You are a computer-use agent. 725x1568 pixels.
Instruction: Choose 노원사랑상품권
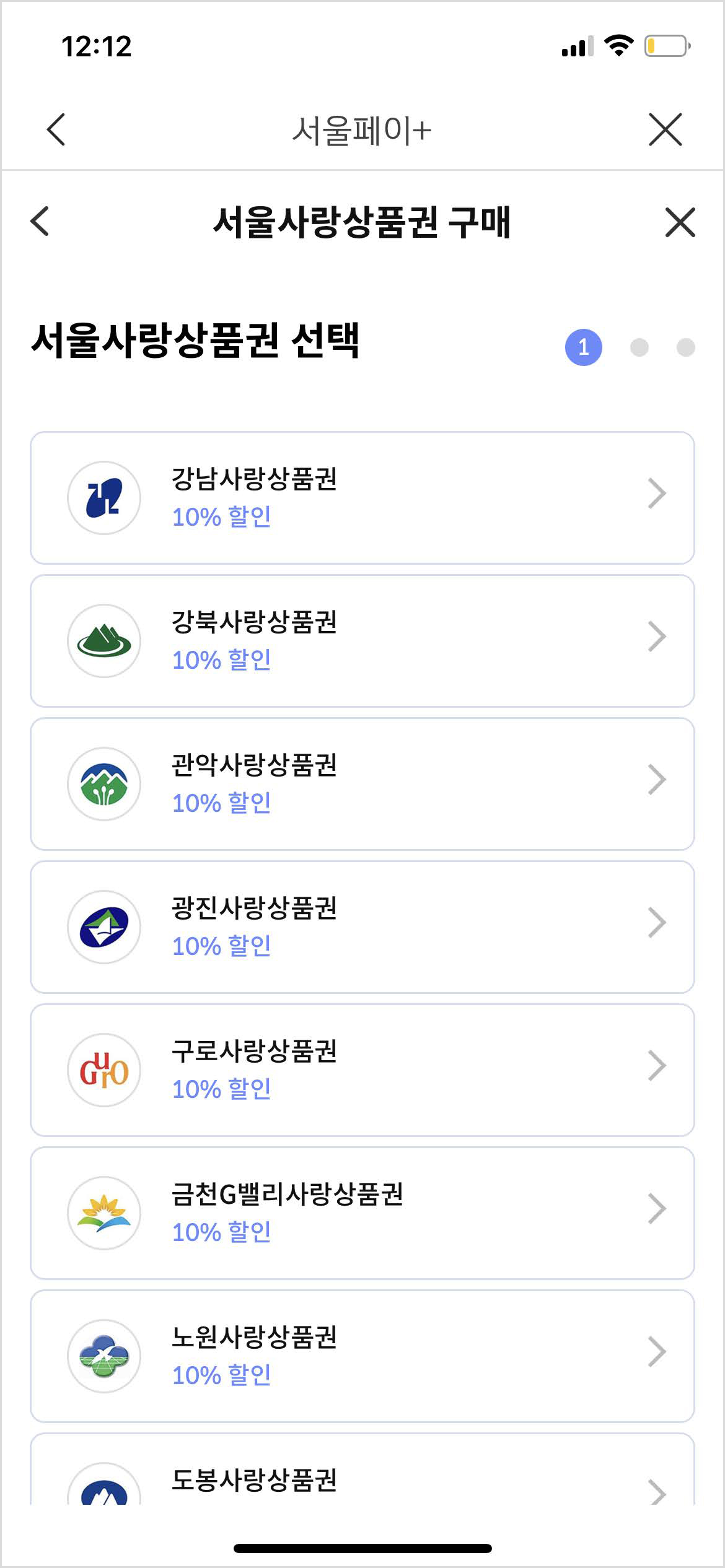(x=362, y=1356)
